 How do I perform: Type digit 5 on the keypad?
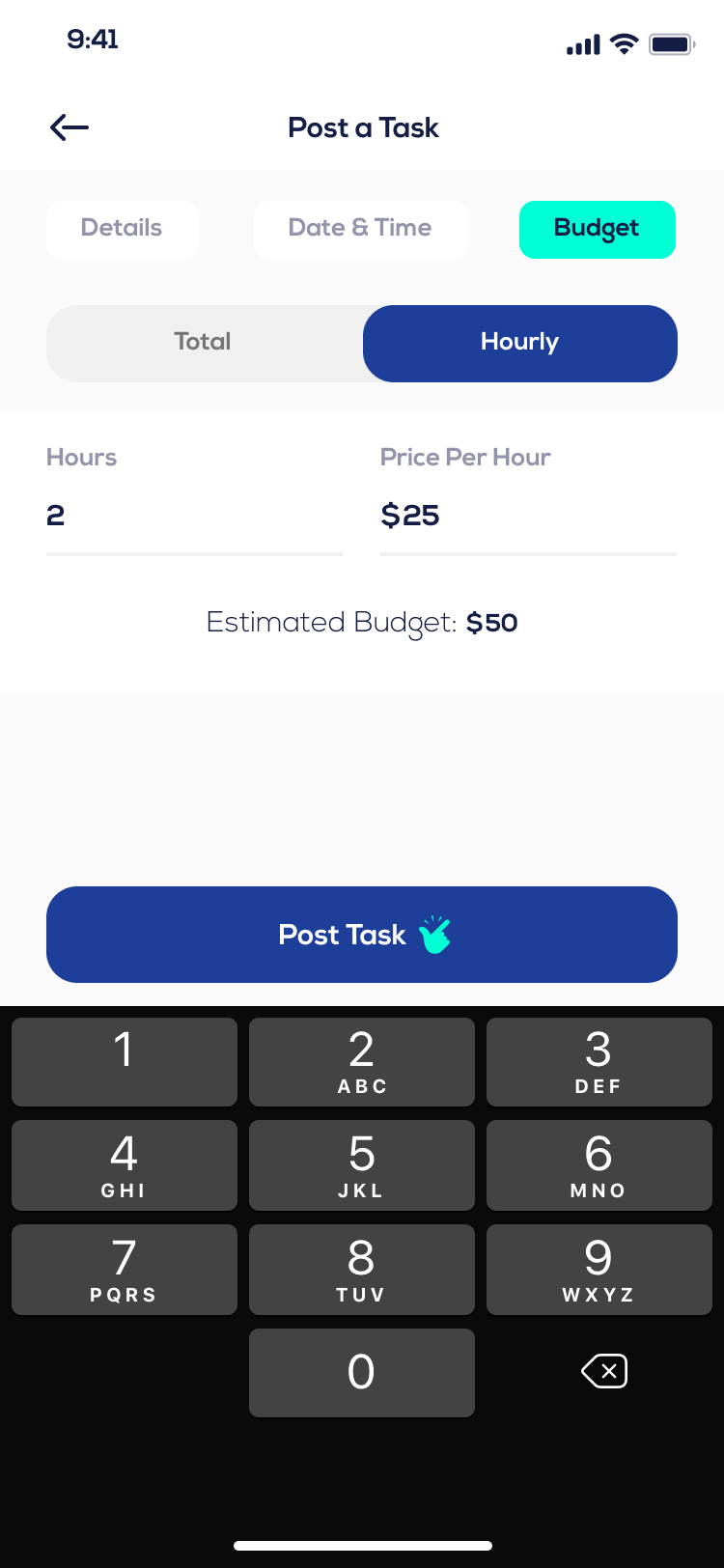click(362, 1164)
